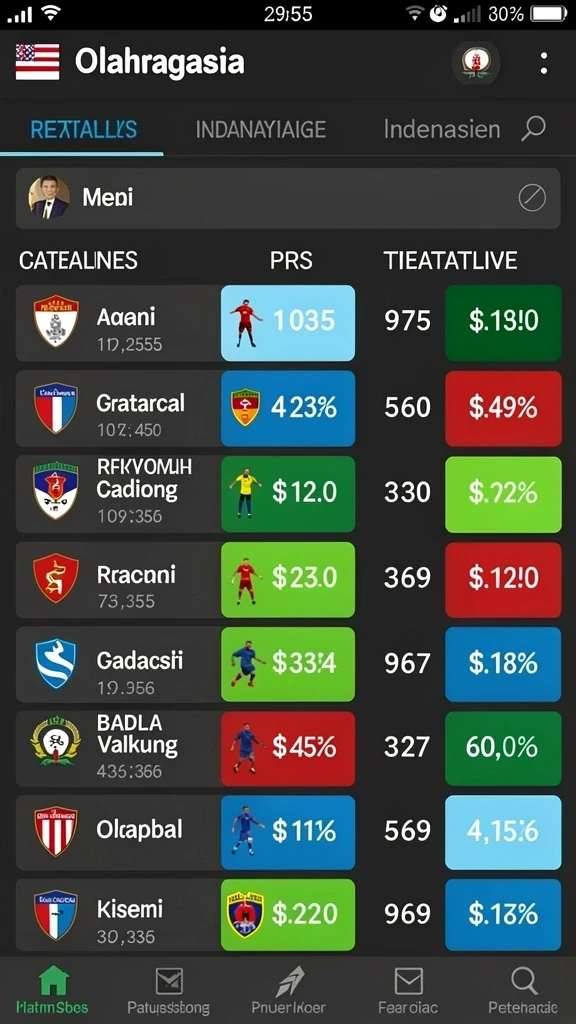Viewport: 576px width, 1024px height.
Task: Go to the home tab in bottom navigation
Action: coord(53,989)
